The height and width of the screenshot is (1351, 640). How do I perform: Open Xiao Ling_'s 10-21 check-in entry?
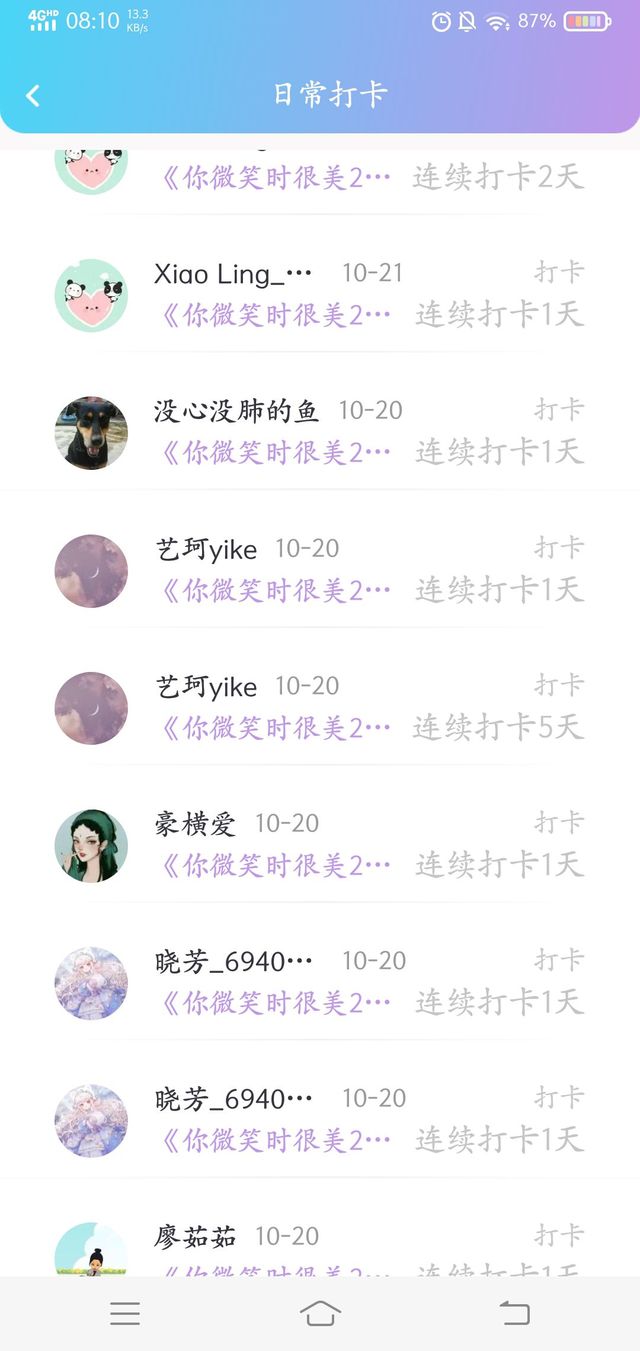point(320,295)
